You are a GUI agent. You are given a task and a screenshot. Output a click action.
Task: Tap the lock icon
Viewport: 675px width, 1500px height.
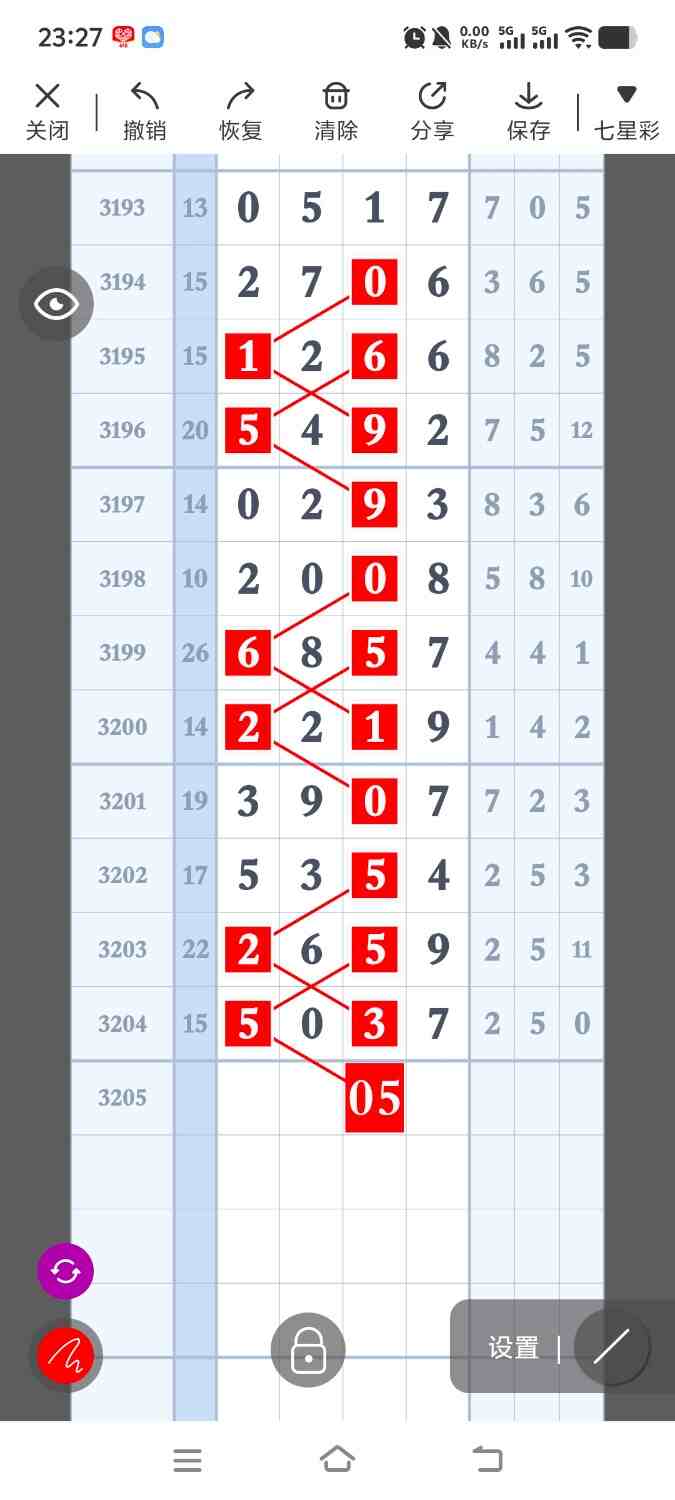pyautogui.click(x=308, y=1350)
